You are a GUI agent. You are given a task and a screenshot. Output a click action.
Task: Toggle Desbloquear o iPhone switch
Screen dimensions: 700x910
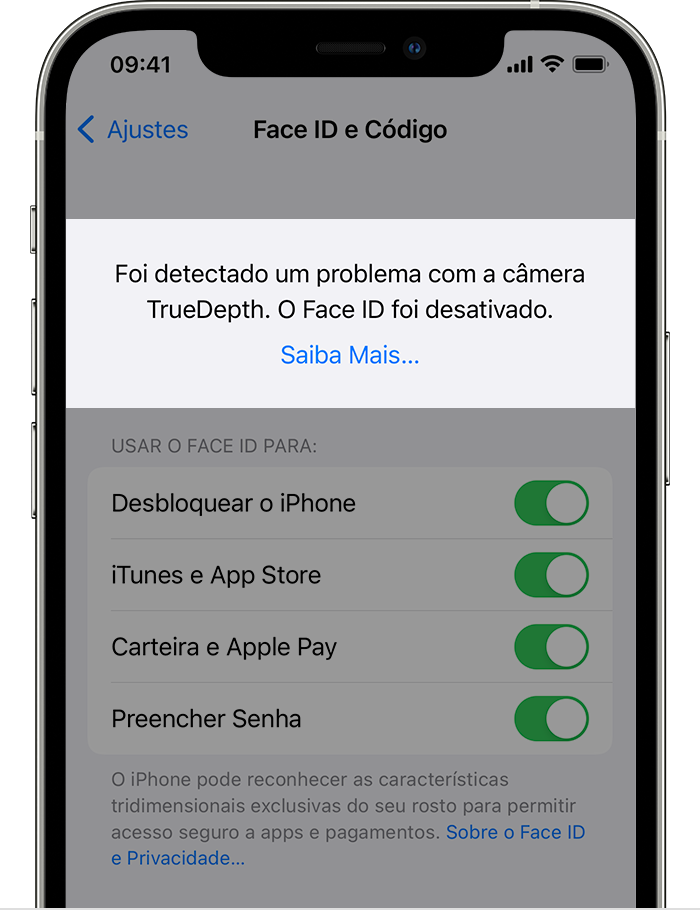tap(551, 503)
